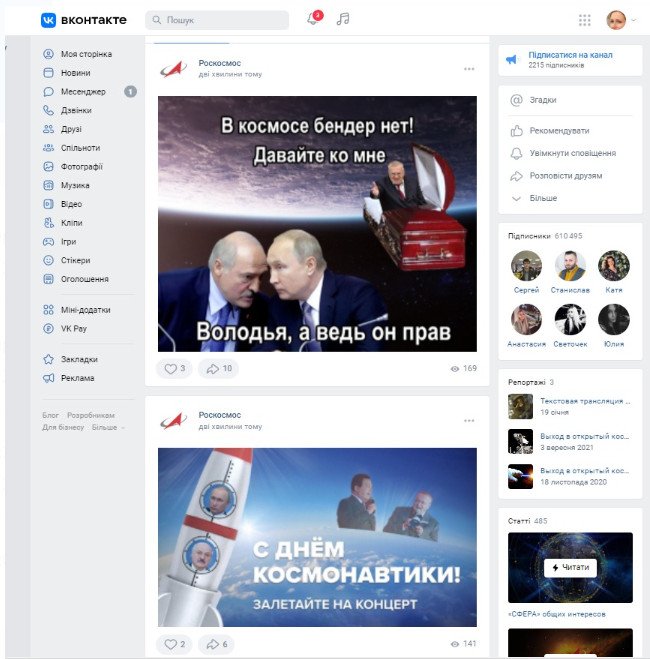Share the Bender meme post

[x=218, y=369]
